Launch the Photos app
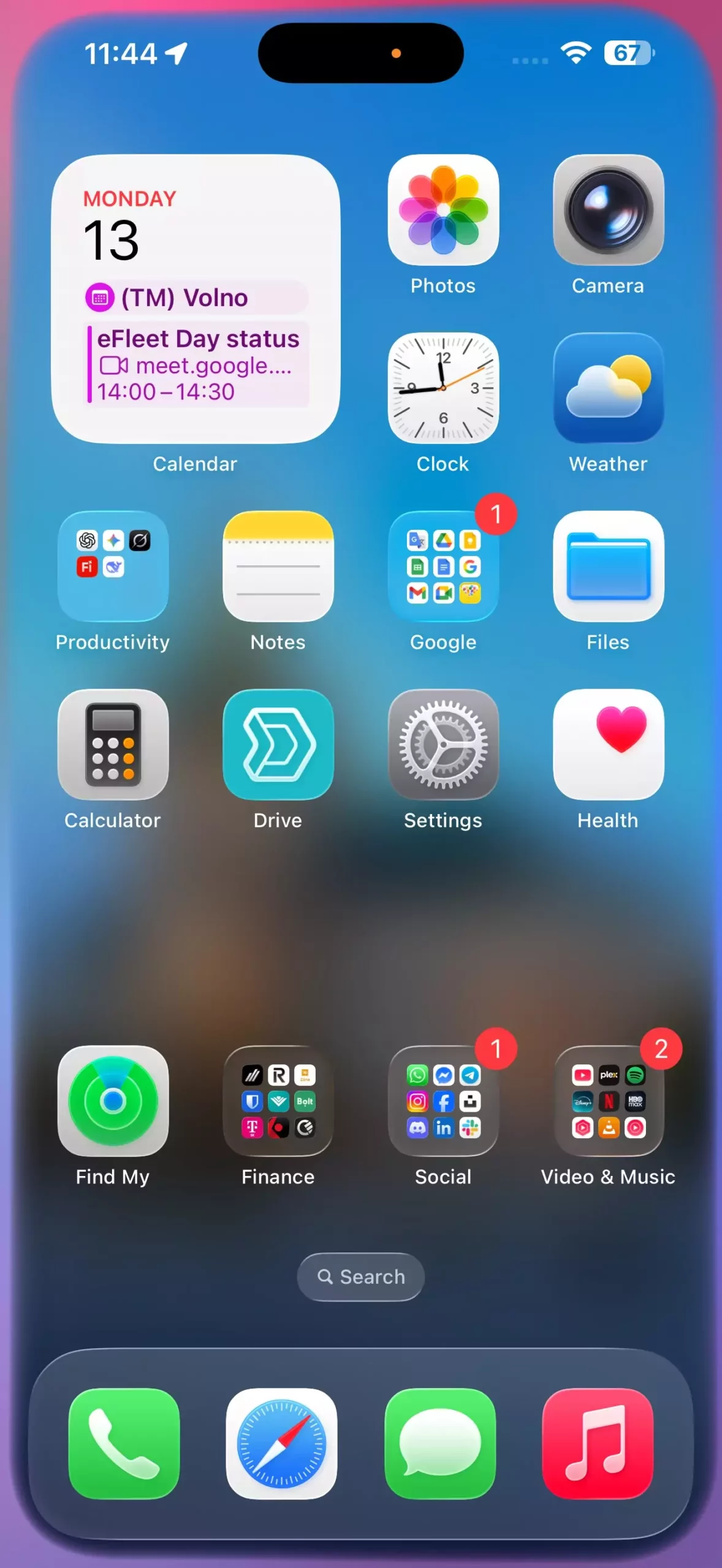722x1568 pixels. click(x=443, y=210)
